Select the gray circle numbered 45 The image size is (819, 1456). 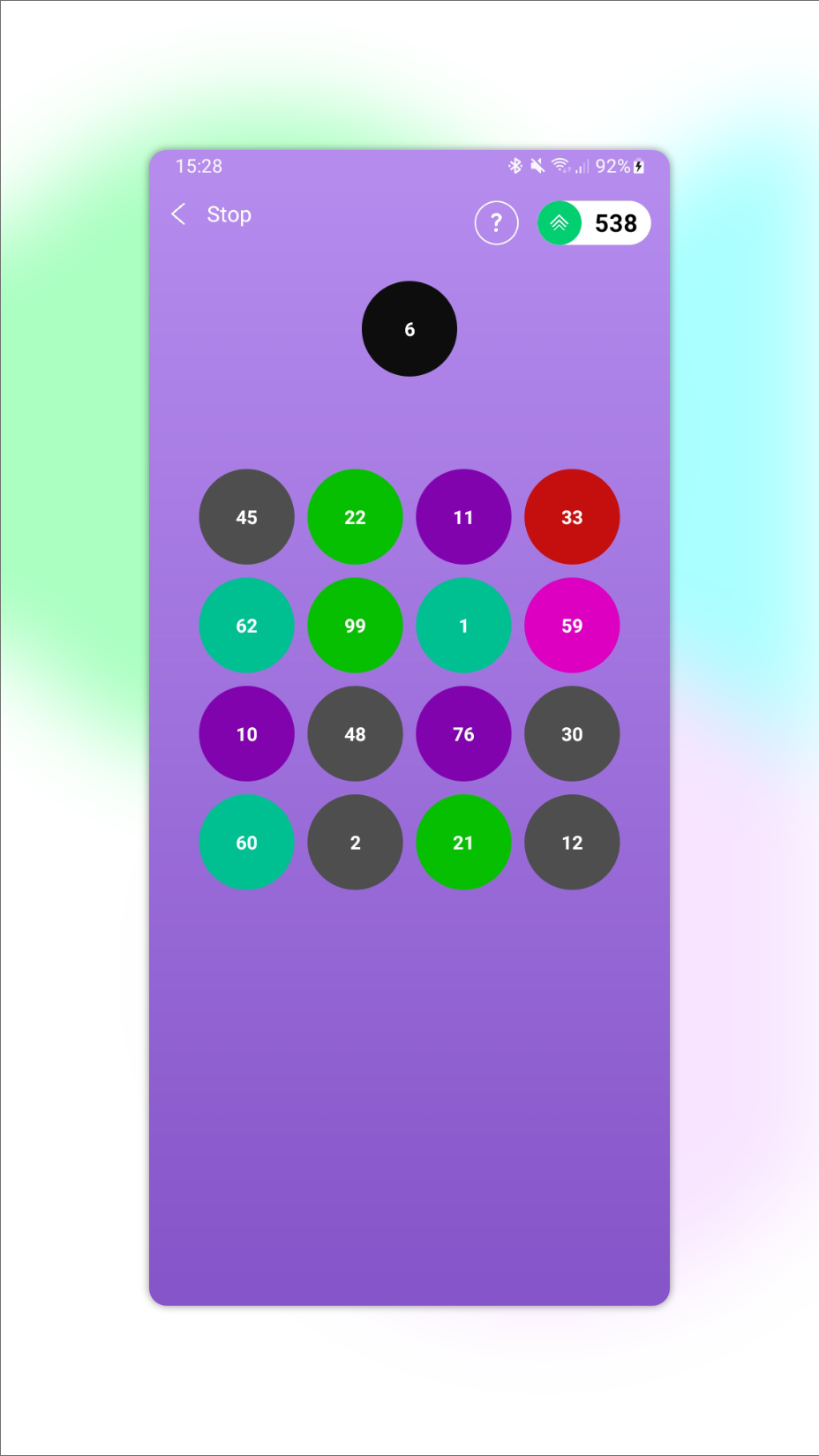coord(247,517)
